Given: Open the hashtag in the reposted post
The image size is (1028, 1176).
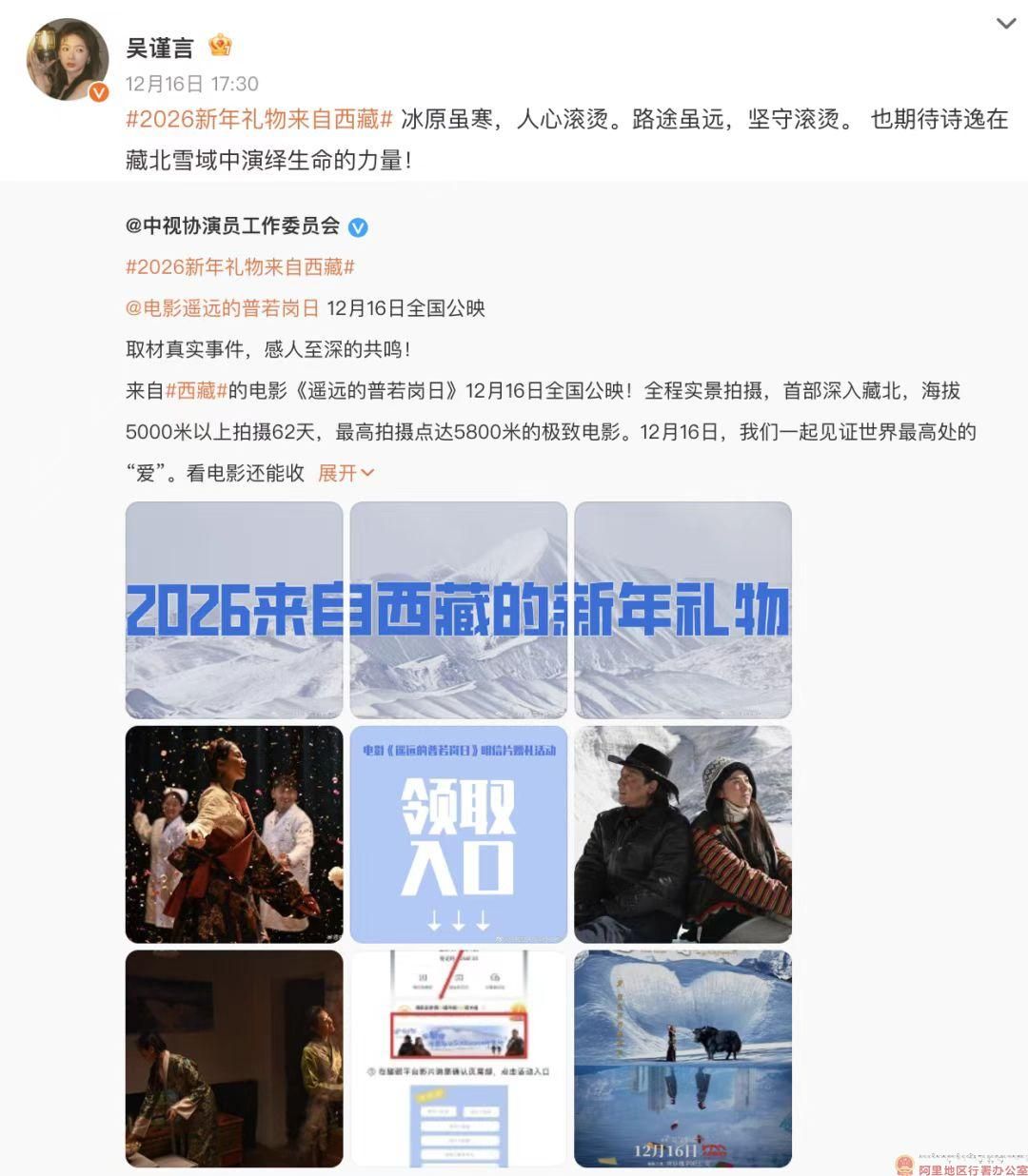Looking at the screenshot, I should coord(241,267).
